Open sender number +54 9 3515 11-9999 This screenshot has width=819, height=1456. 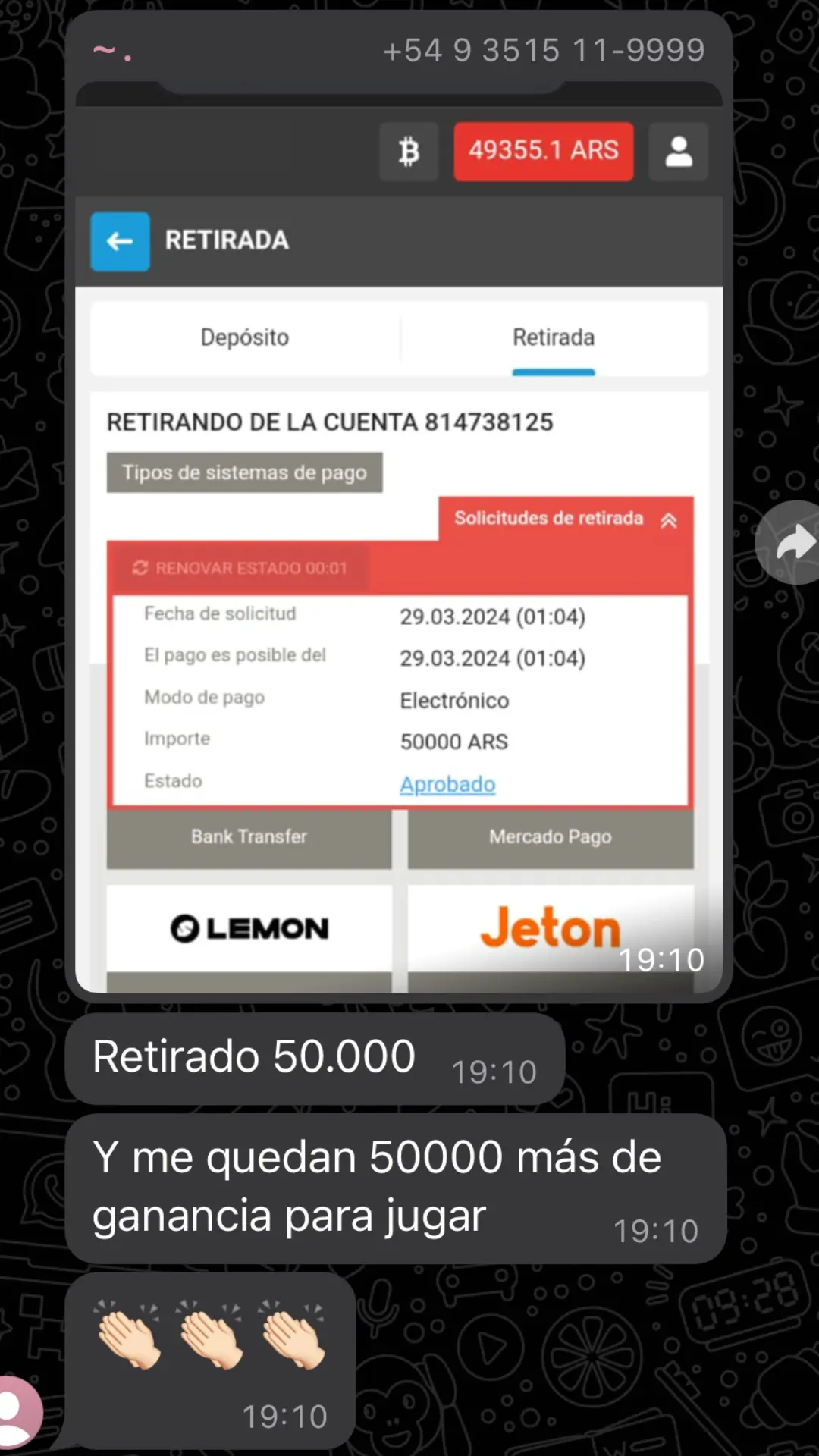click(544, 51)
